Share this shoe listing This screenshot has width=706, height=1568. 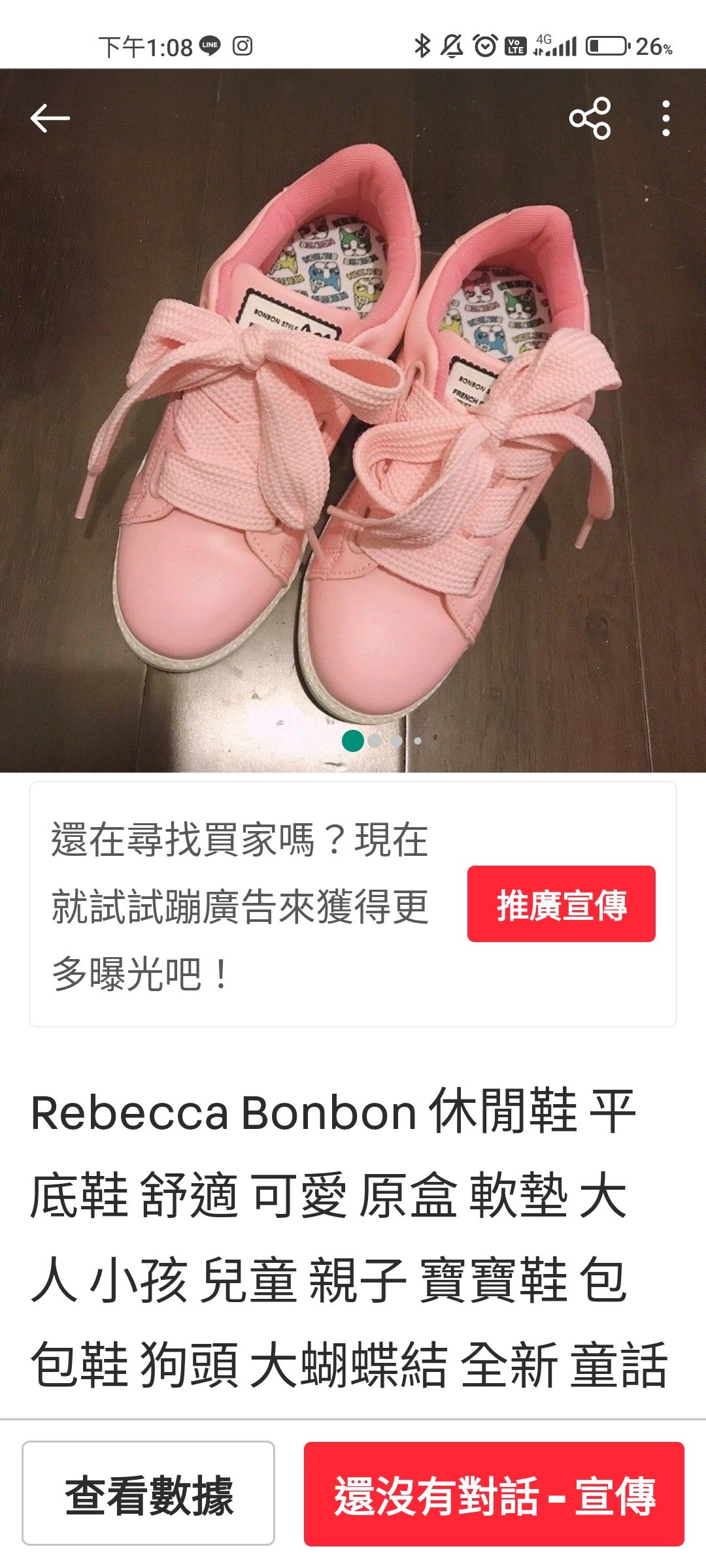point(590,118)
